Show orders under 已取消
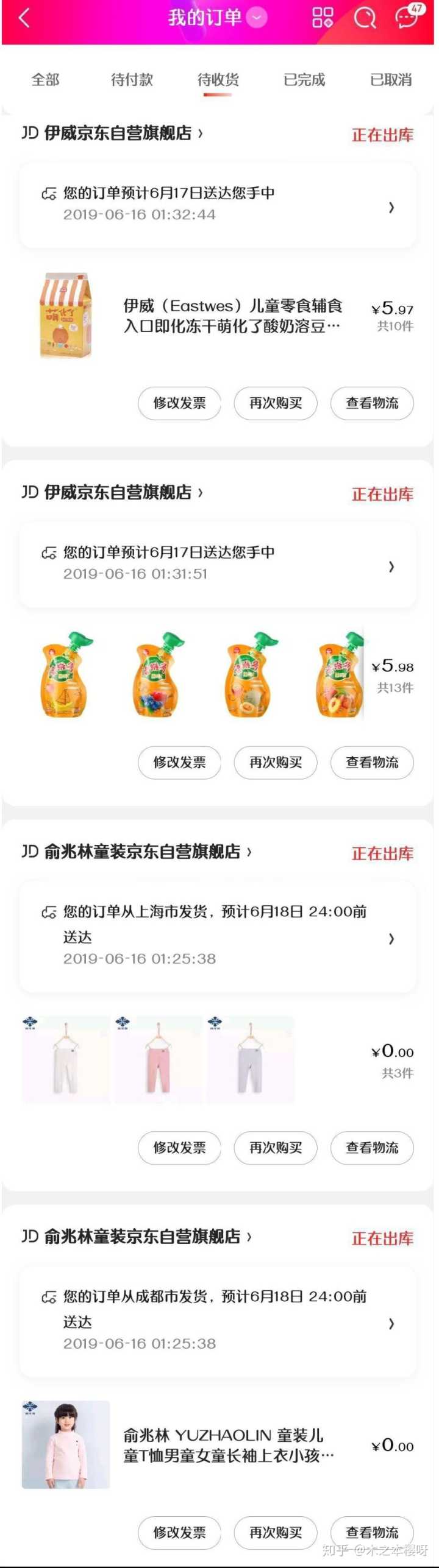Image resolution: width=439 pixels, height=1568 pixels. point(391,80)
